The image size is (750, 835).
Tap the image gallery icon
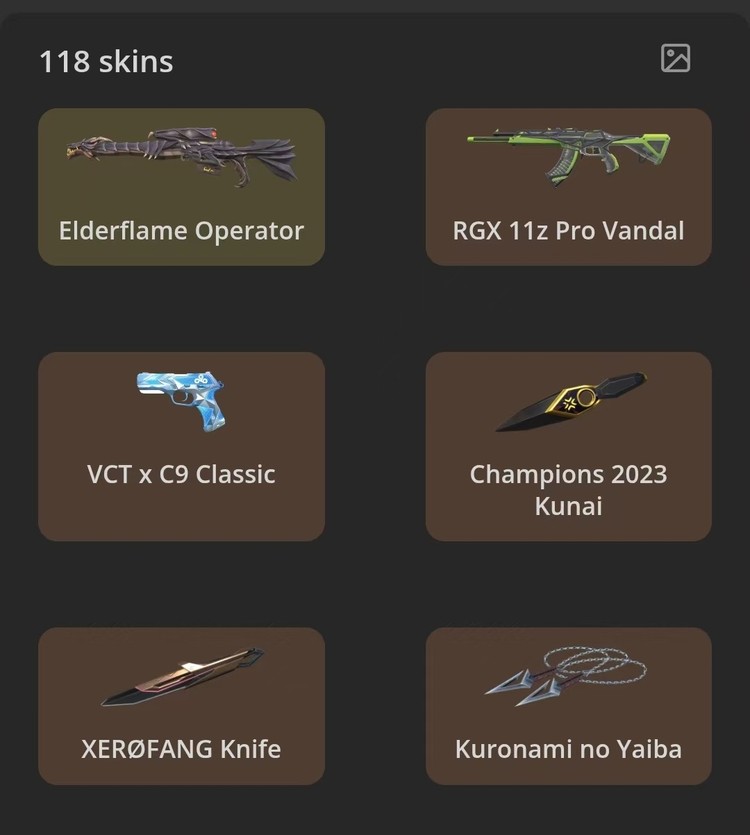676,59
